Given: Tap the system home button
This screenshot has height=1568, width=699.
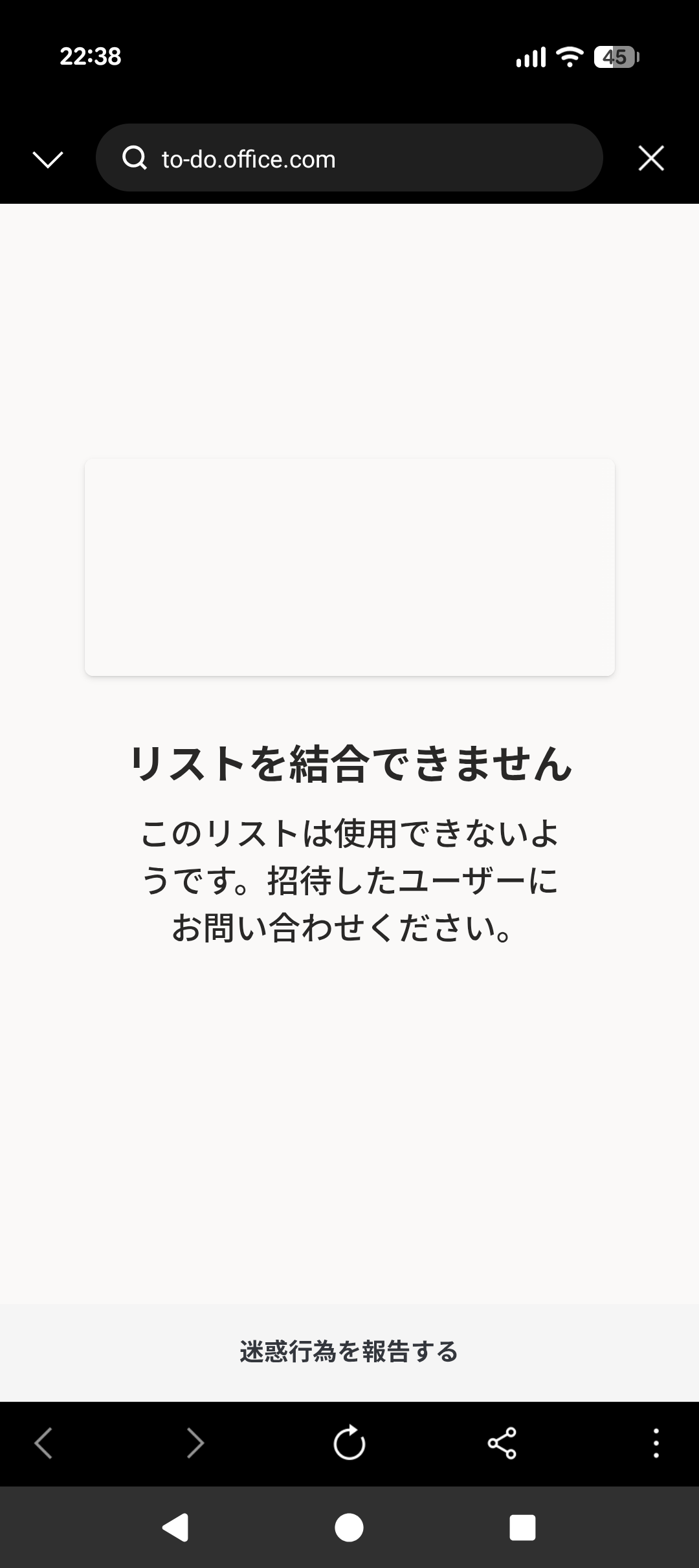Looking at the screenshot, I should click(349, 1528).
